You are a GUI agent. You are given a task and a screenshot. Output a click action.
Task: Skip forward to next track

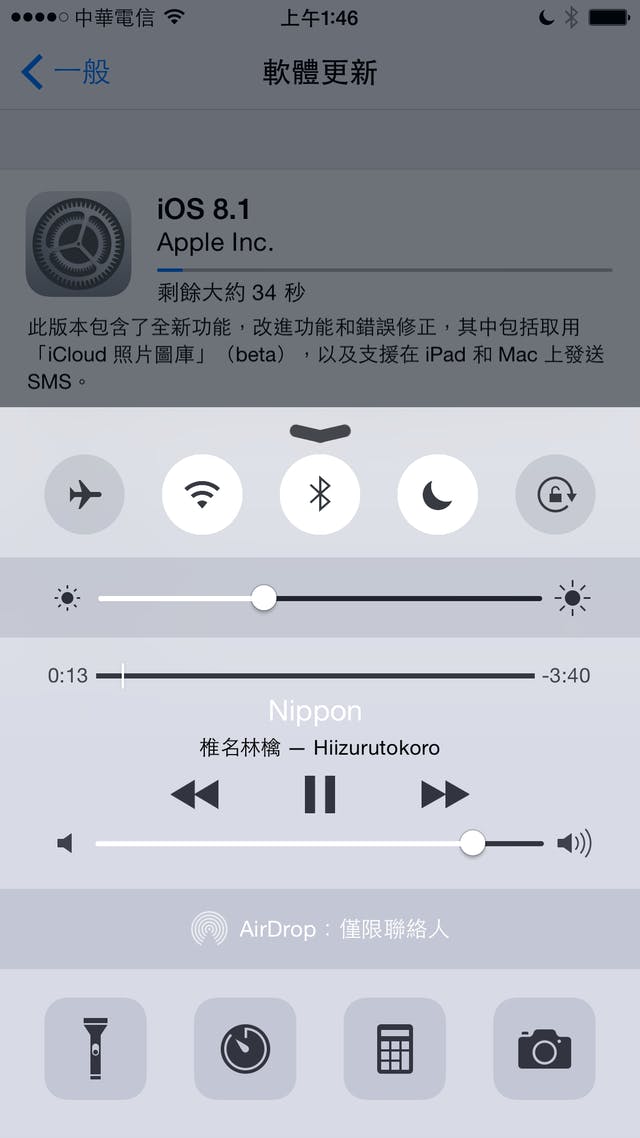(445, 795)
